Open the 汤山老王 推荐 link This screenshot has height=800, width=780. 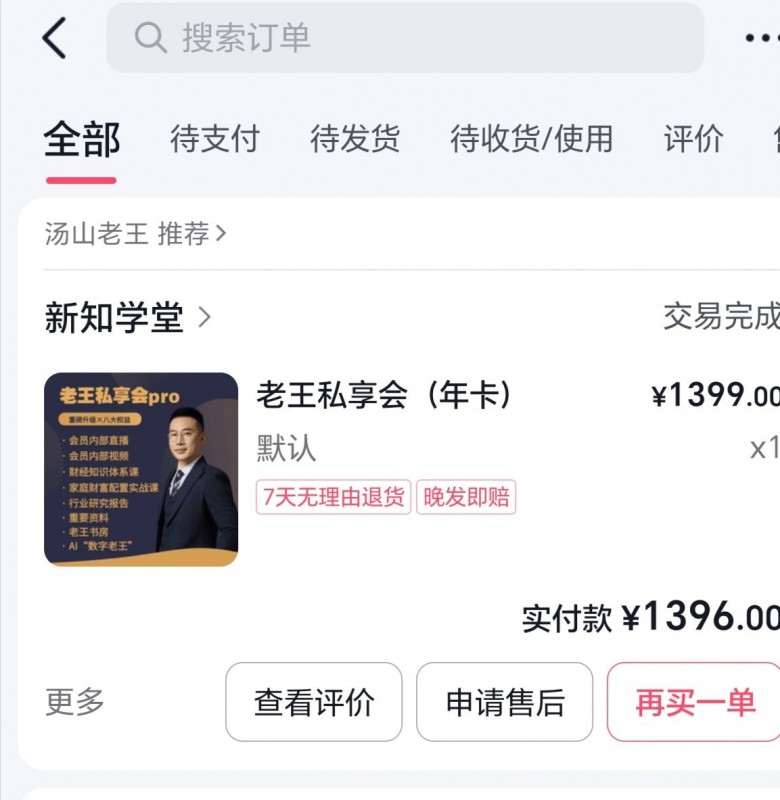136,234
